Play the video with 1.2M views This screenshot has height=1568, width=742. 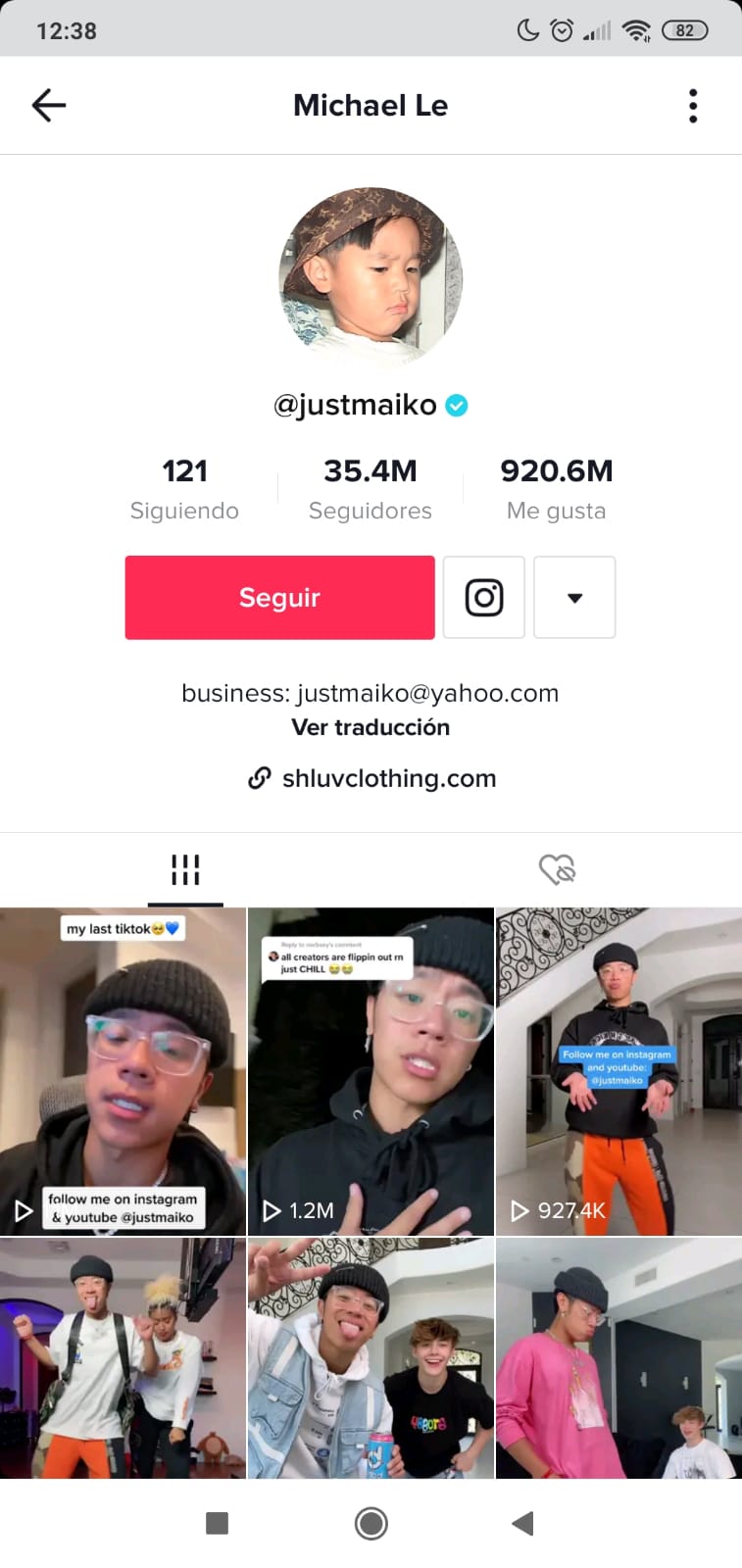tap(371, 1070)
